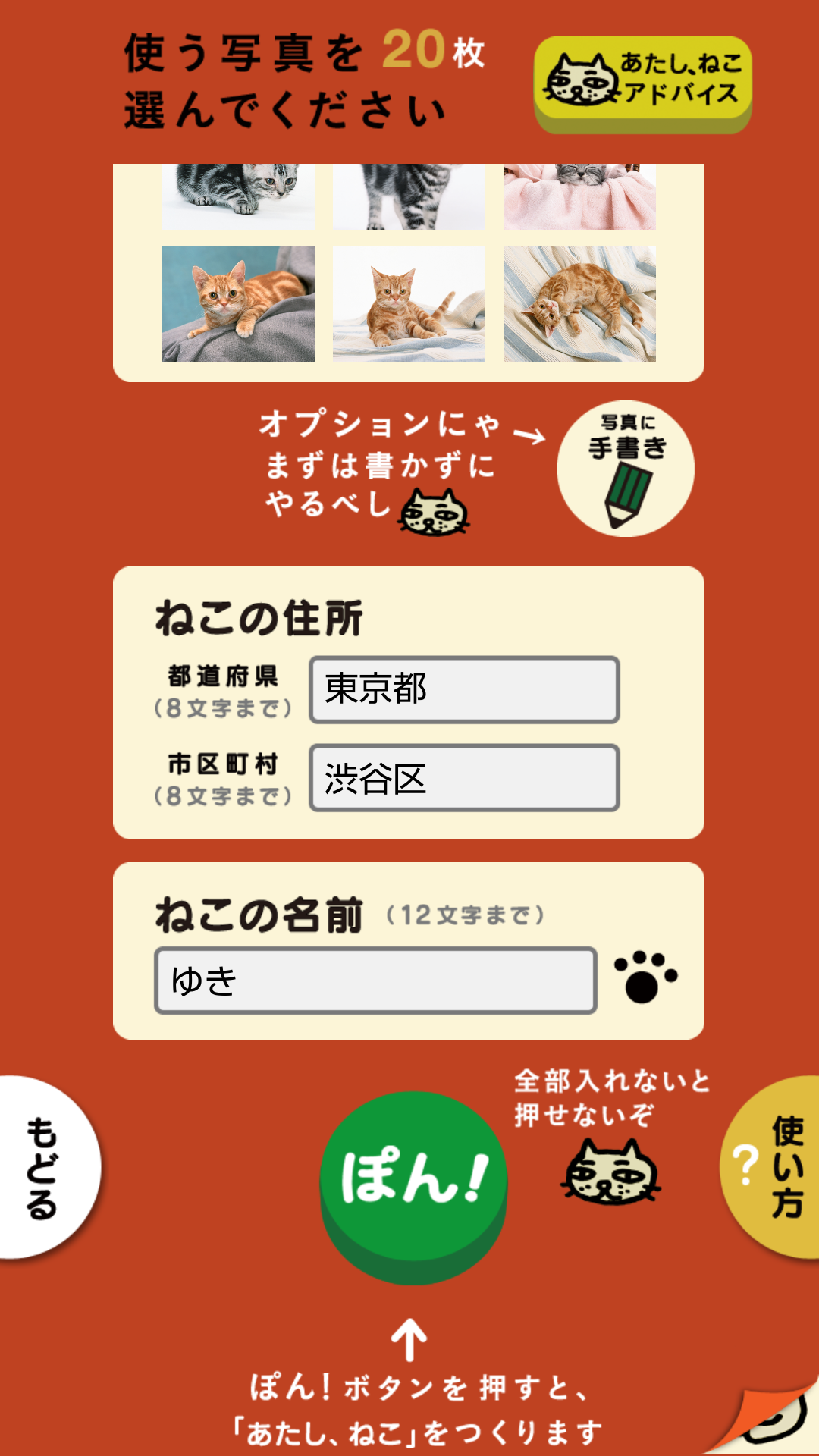
Task: Select the orange kitten sitting on white background
Action: click(x=409, y=303)
